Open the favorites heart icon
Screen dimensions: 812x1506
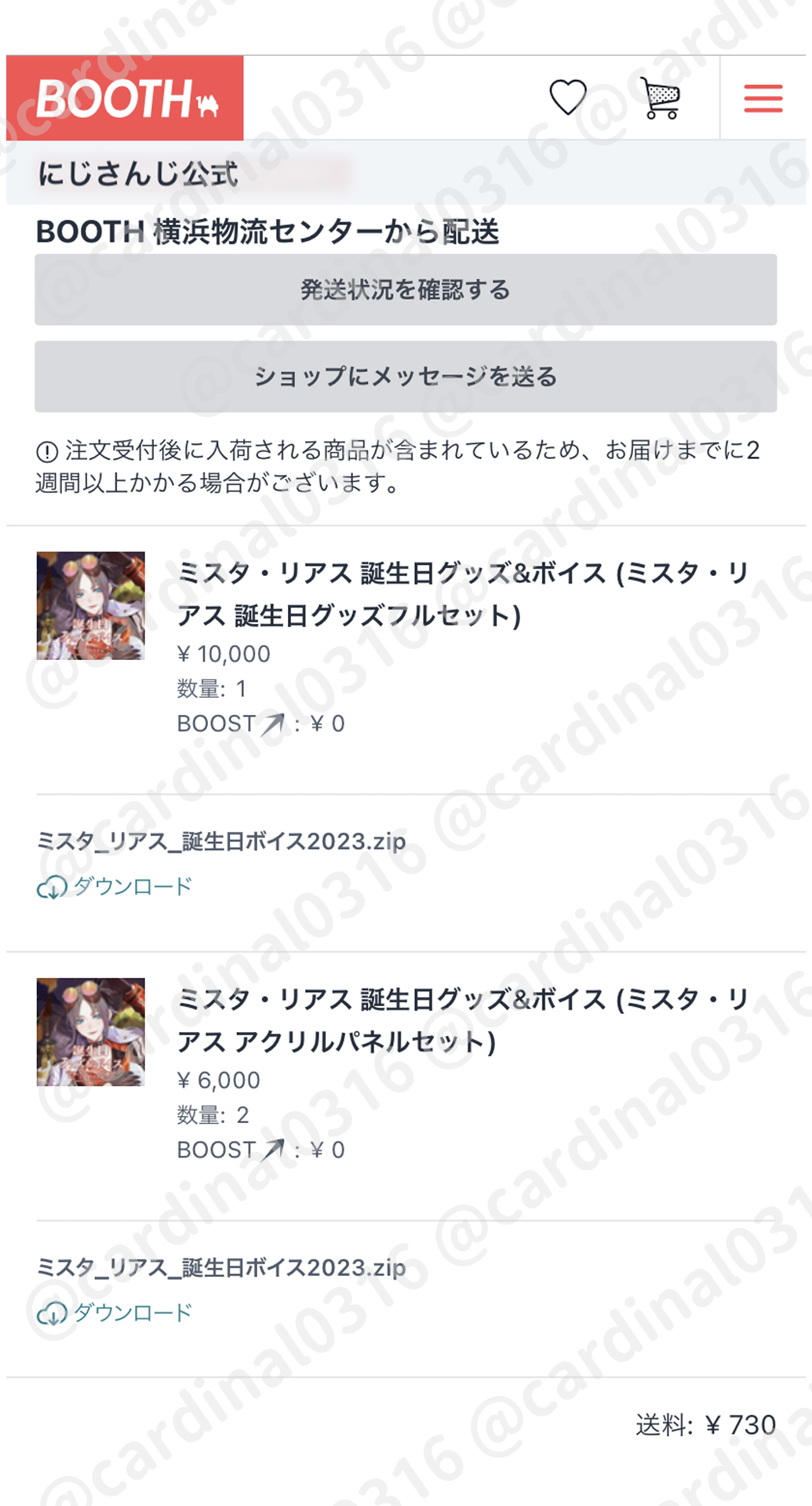567,98
